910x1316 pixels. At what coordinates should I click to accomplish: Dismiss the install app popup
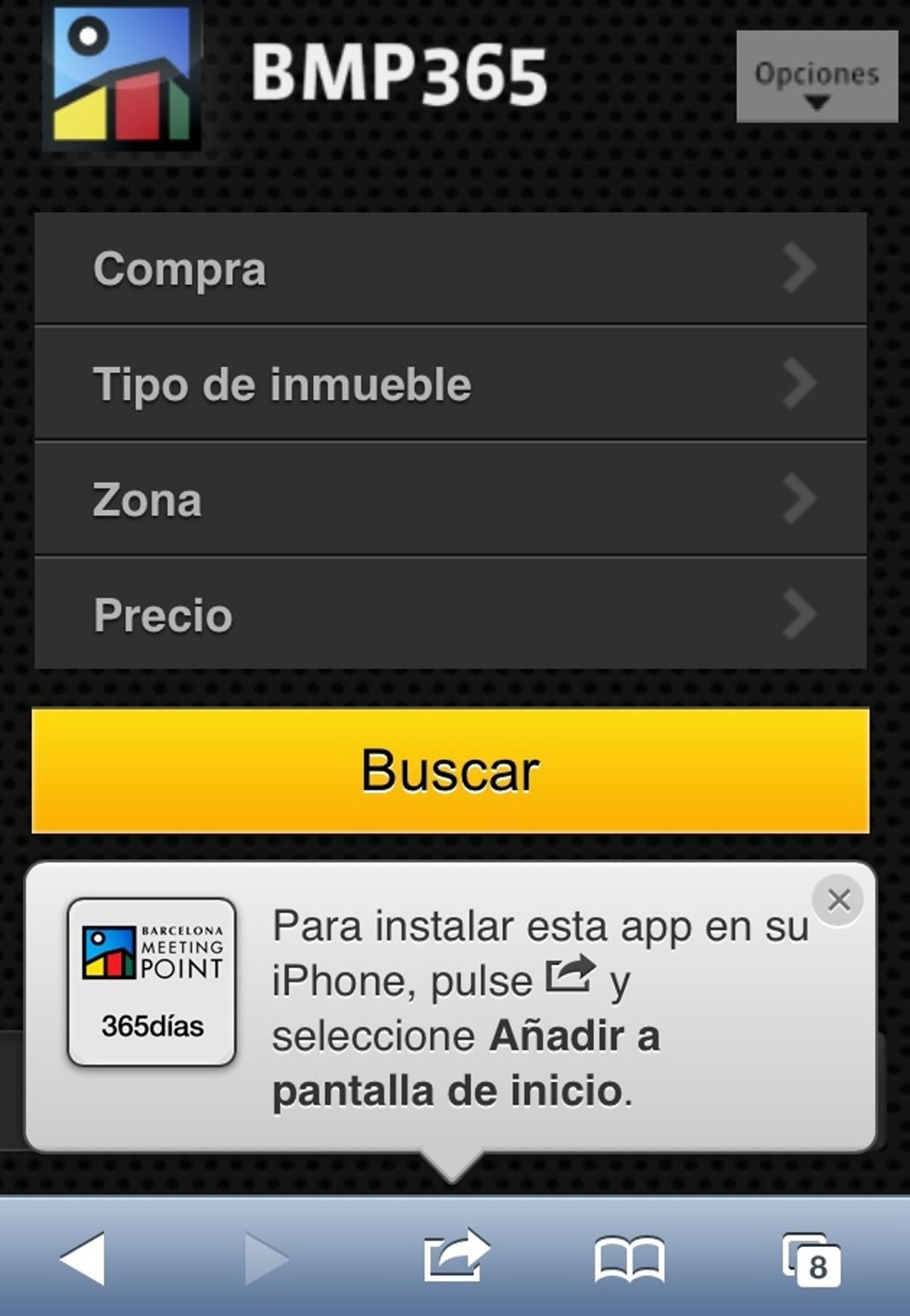click(x=838, y=900)
